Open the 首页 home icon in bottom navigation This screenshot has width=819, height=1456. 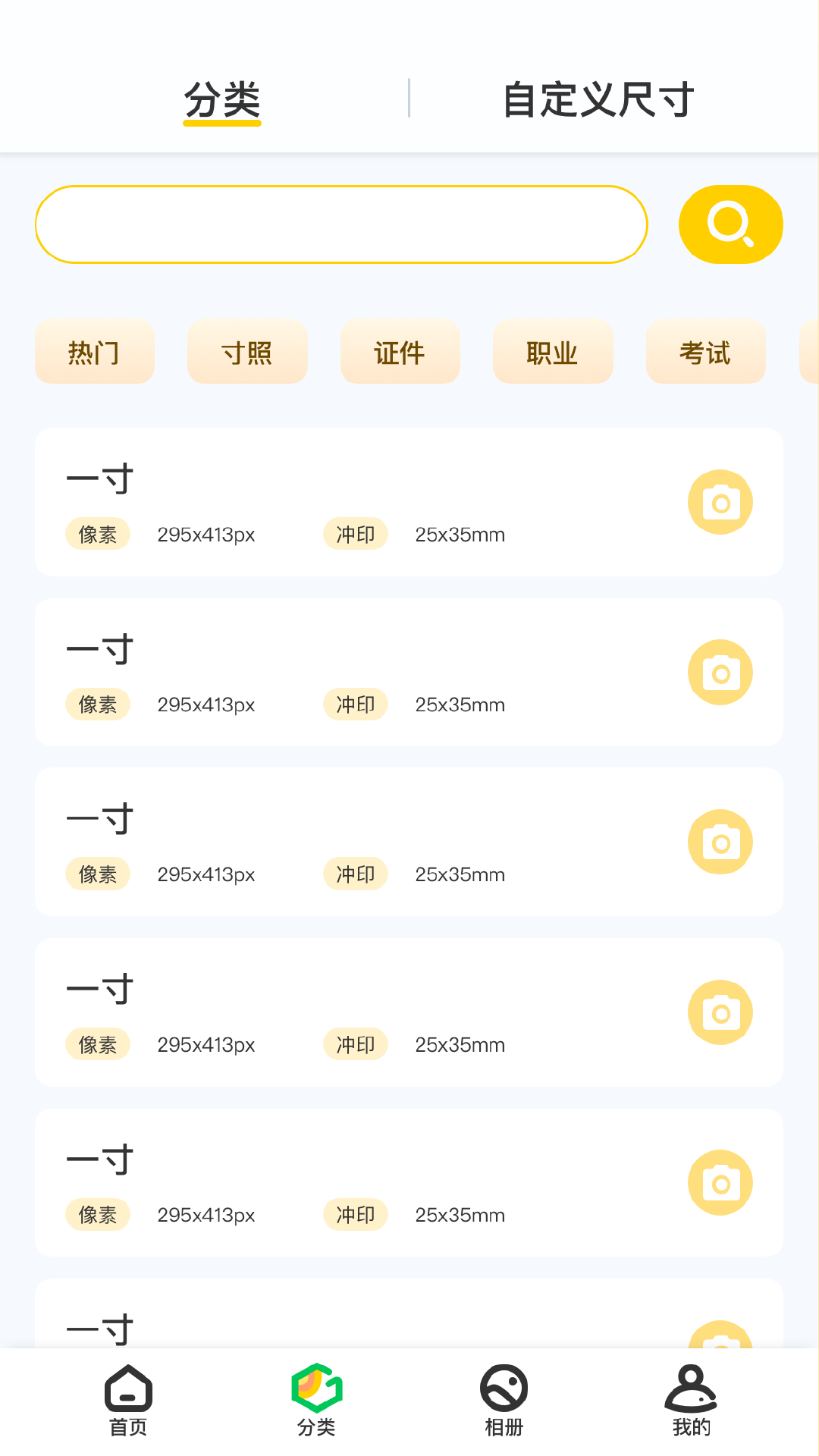point(127,1401)
